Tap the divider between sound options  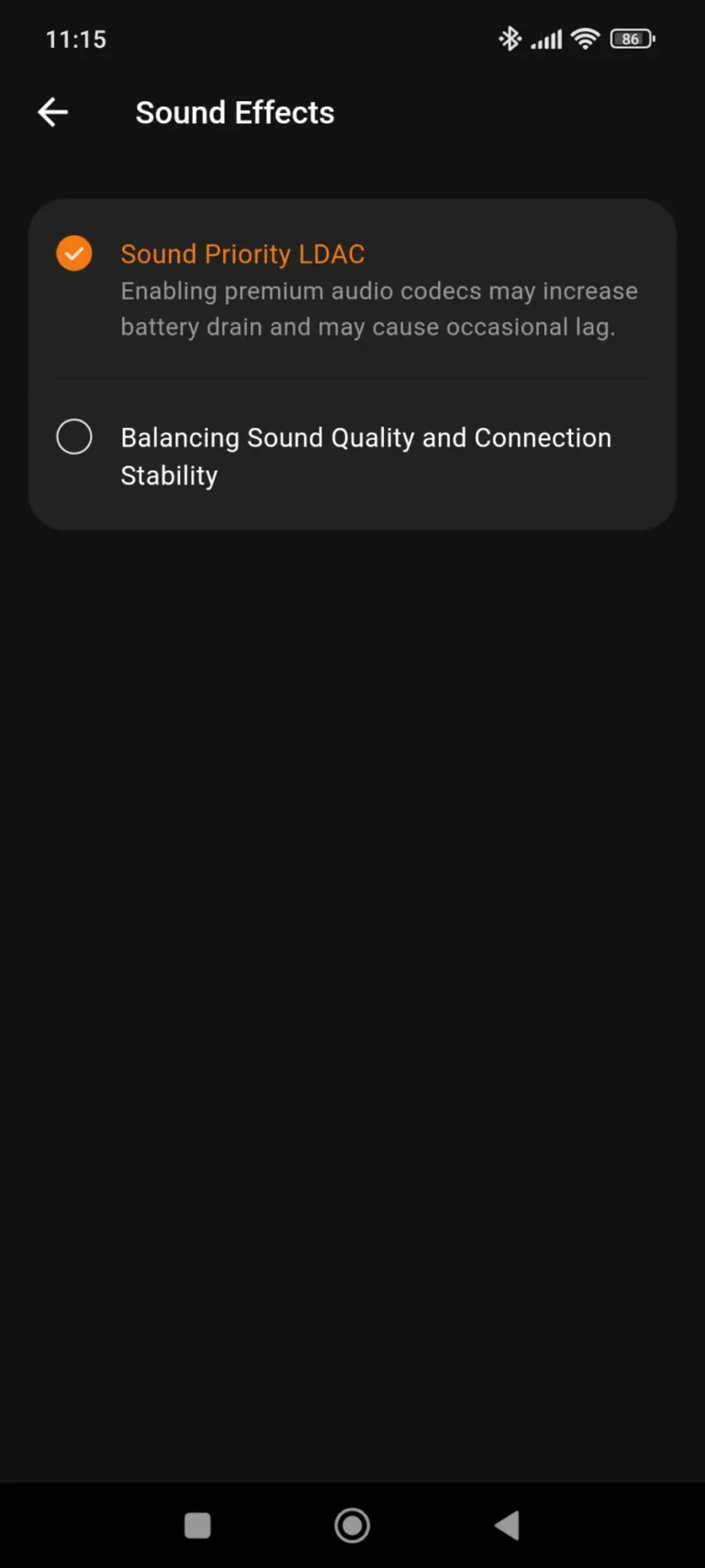pos(352,381)
